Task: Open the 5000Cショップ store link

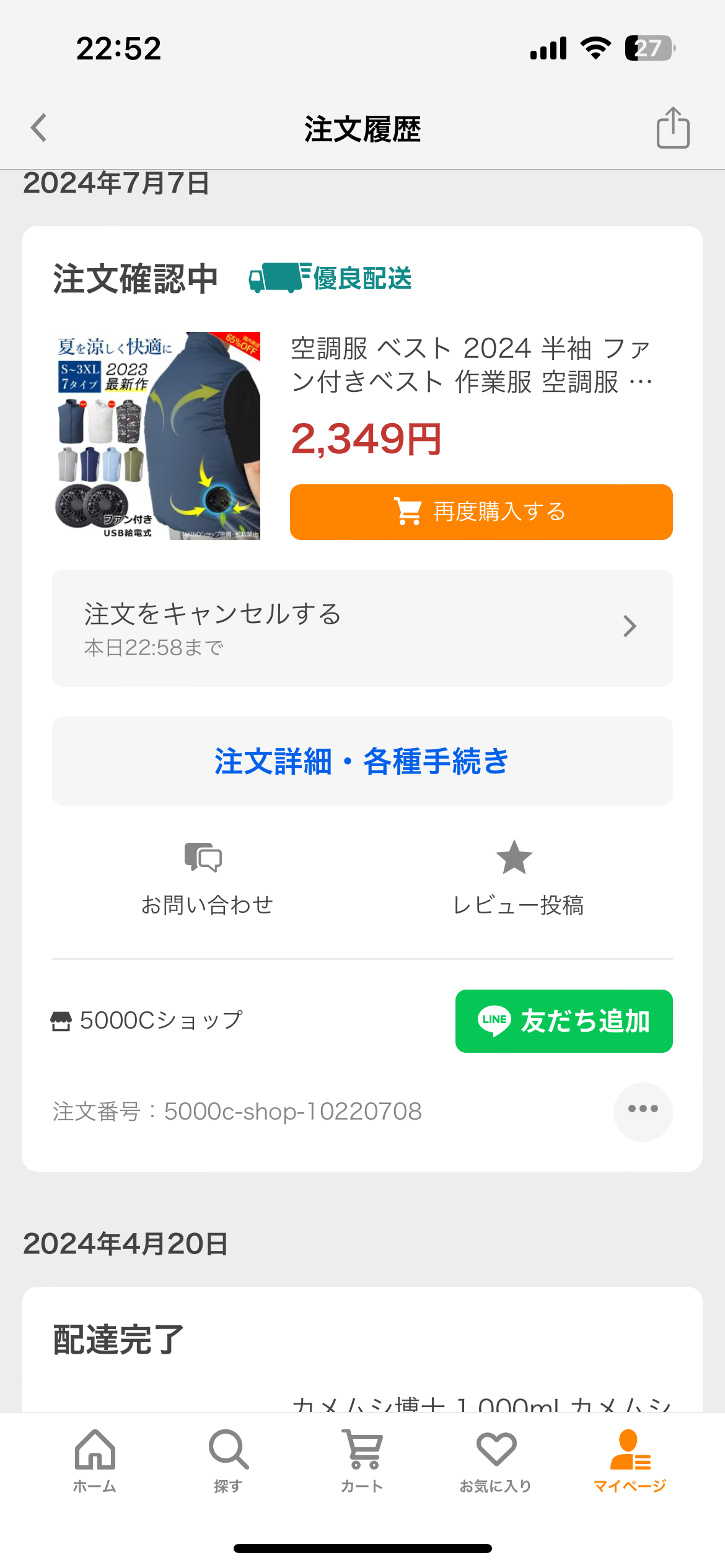Action: click(x=147, y=1021)
